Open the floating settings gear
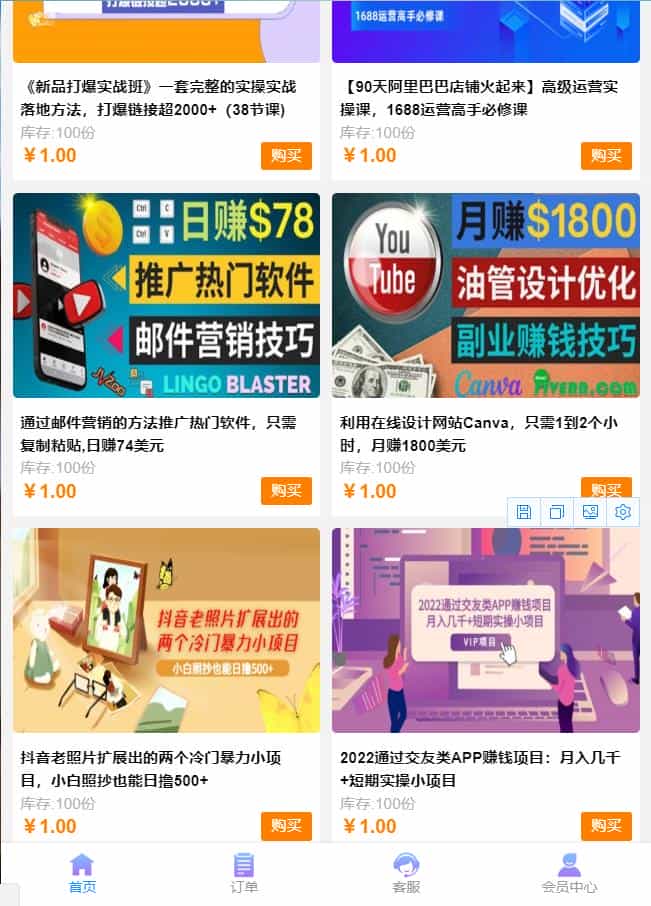The width and height of the screenshot is (651, 906). pos(623,512)
